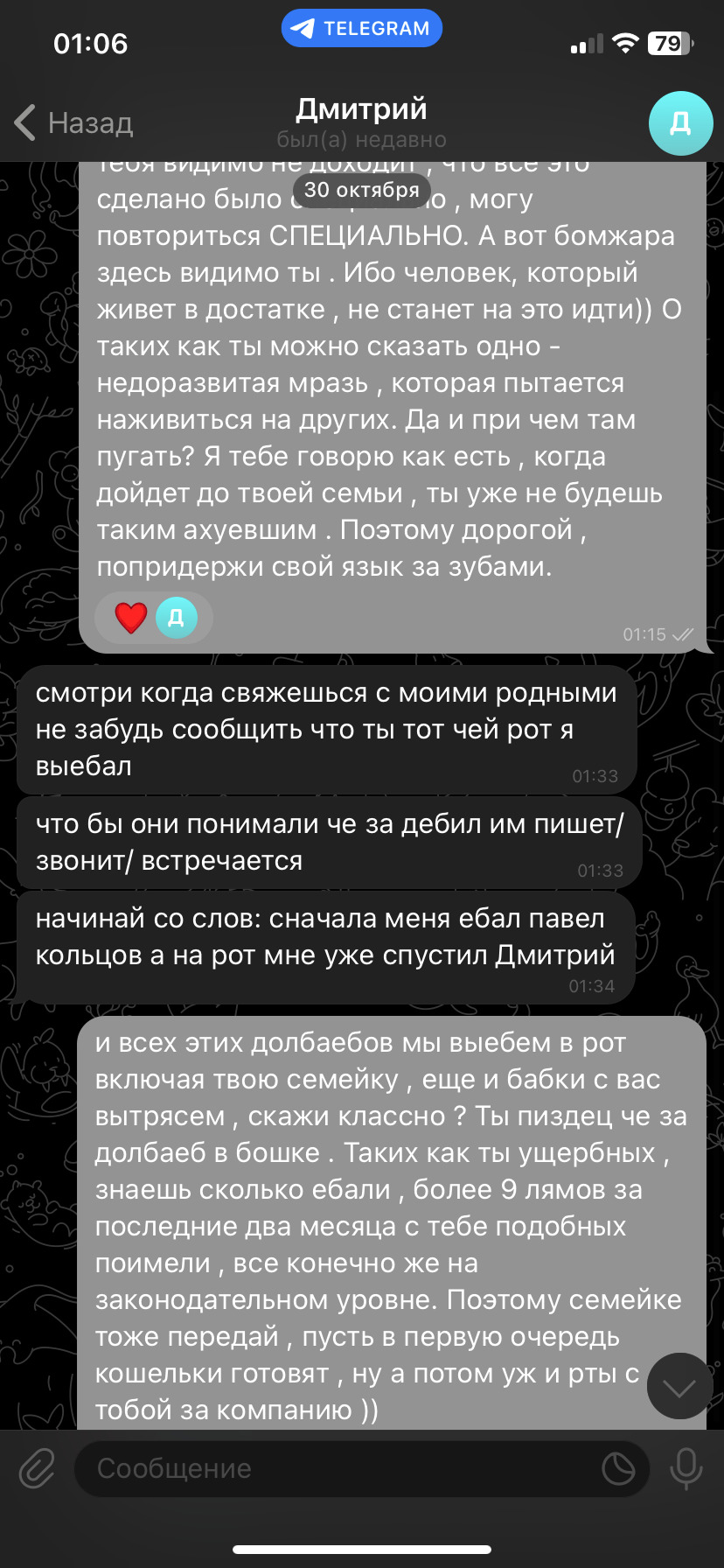The height and width of the screenshot is (1568, 724).
Task: Jump to latest messages with the down arrow
Action: point(679,1386)
